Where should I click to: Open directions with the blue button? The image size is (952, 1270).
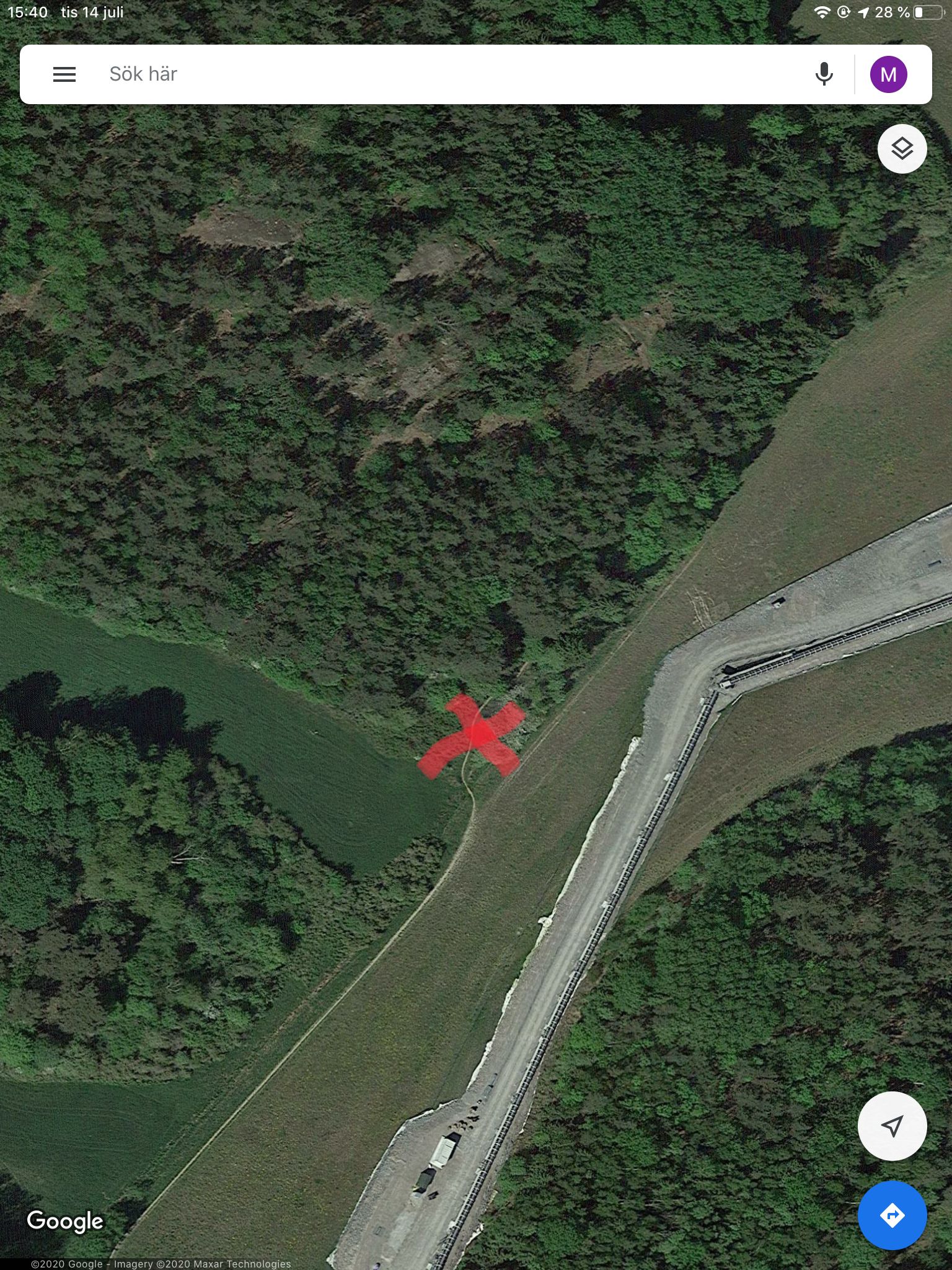tap(892, 1215)
